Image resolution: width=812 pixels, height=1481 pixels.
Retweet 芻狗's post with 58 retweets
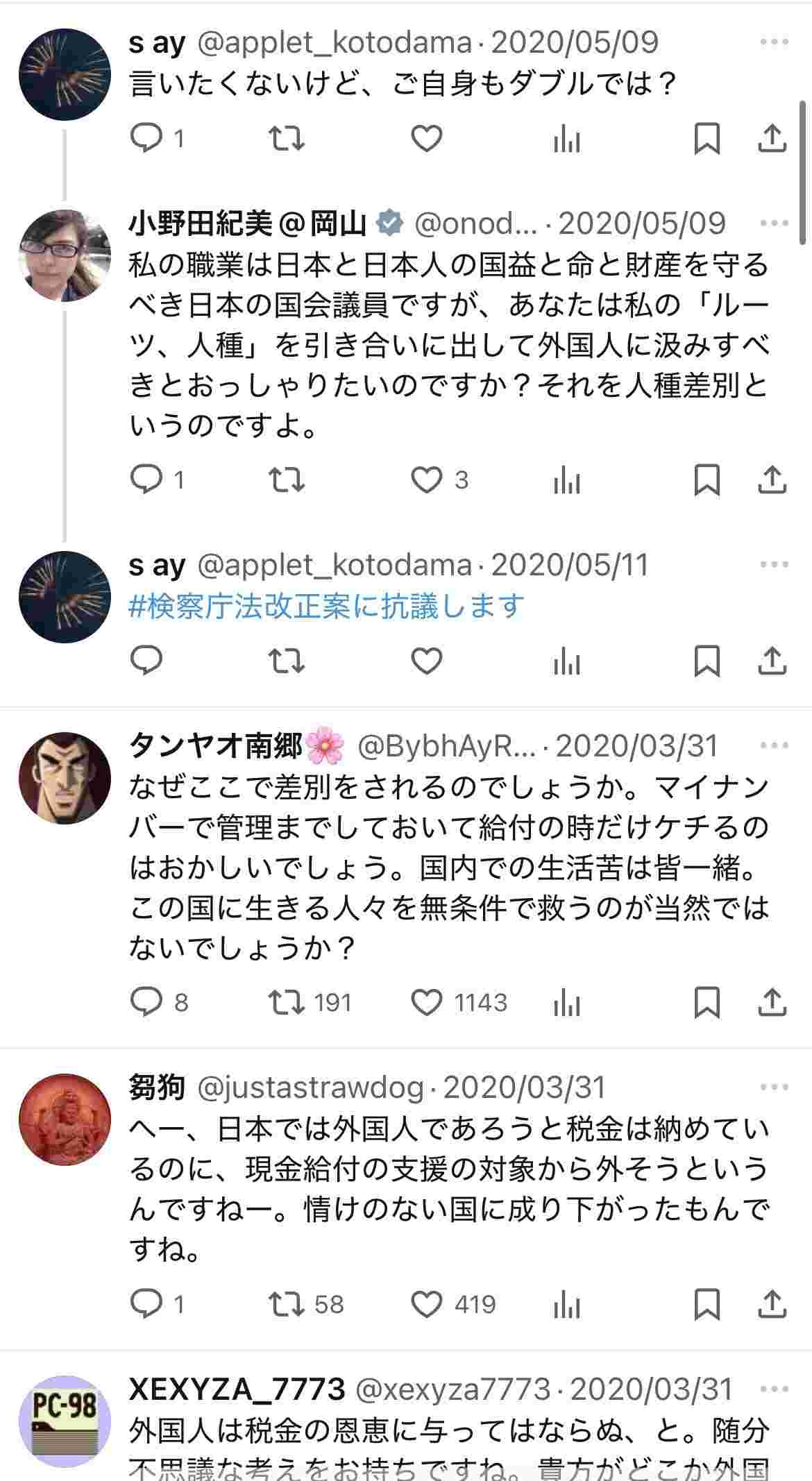point(287,1304)
